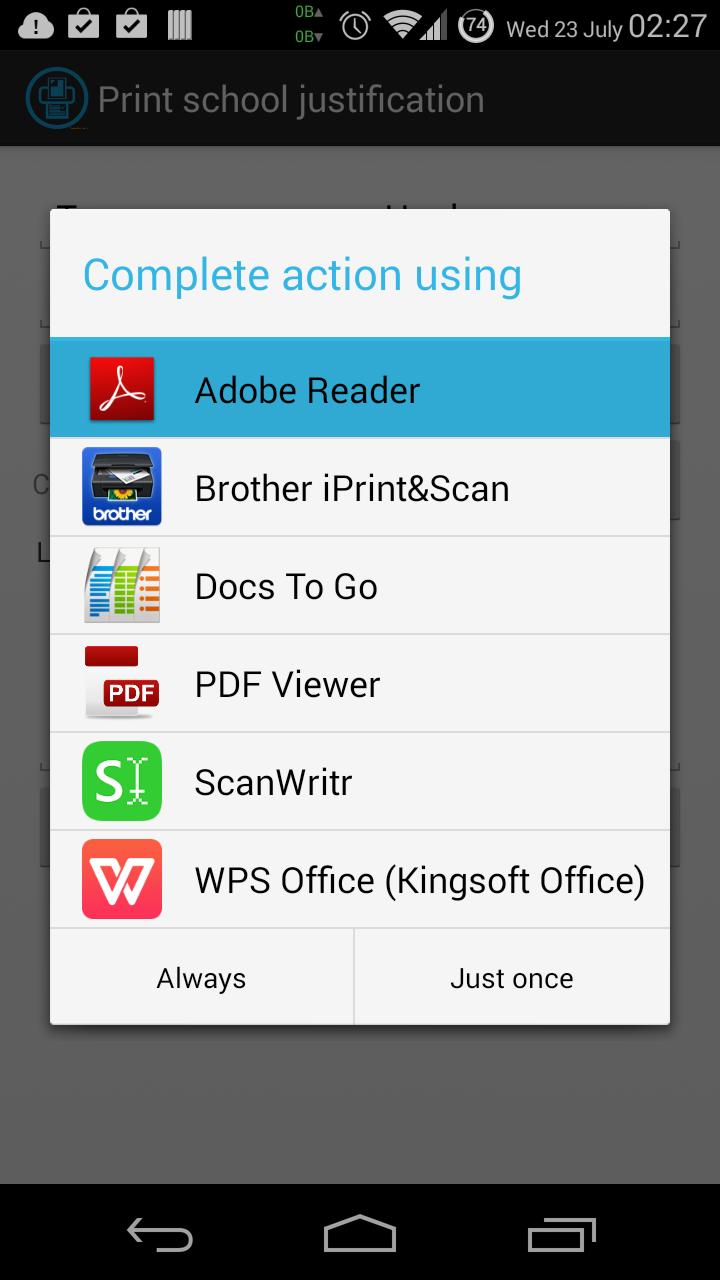Choose WPS Office (Kingsoft Office)

(360, 879)
